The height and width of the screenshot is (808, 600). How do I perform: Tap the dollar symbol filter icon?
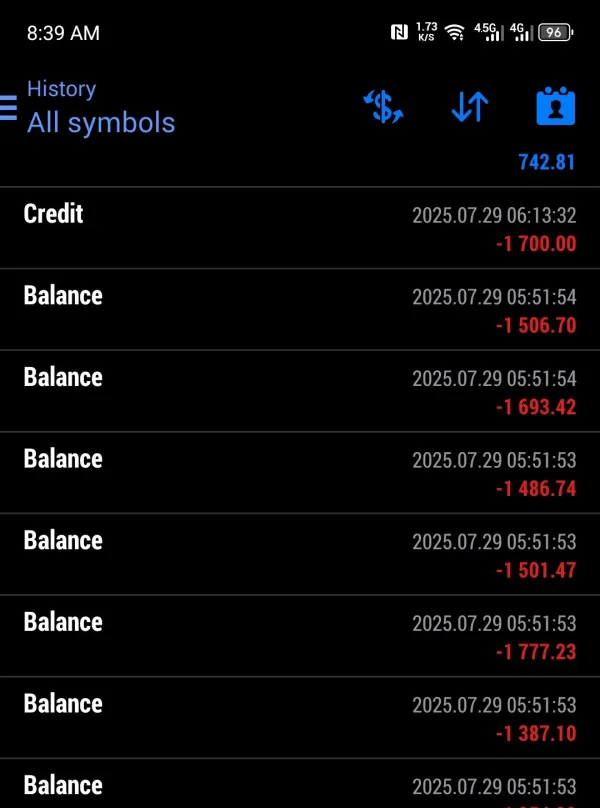click(383, 107)
